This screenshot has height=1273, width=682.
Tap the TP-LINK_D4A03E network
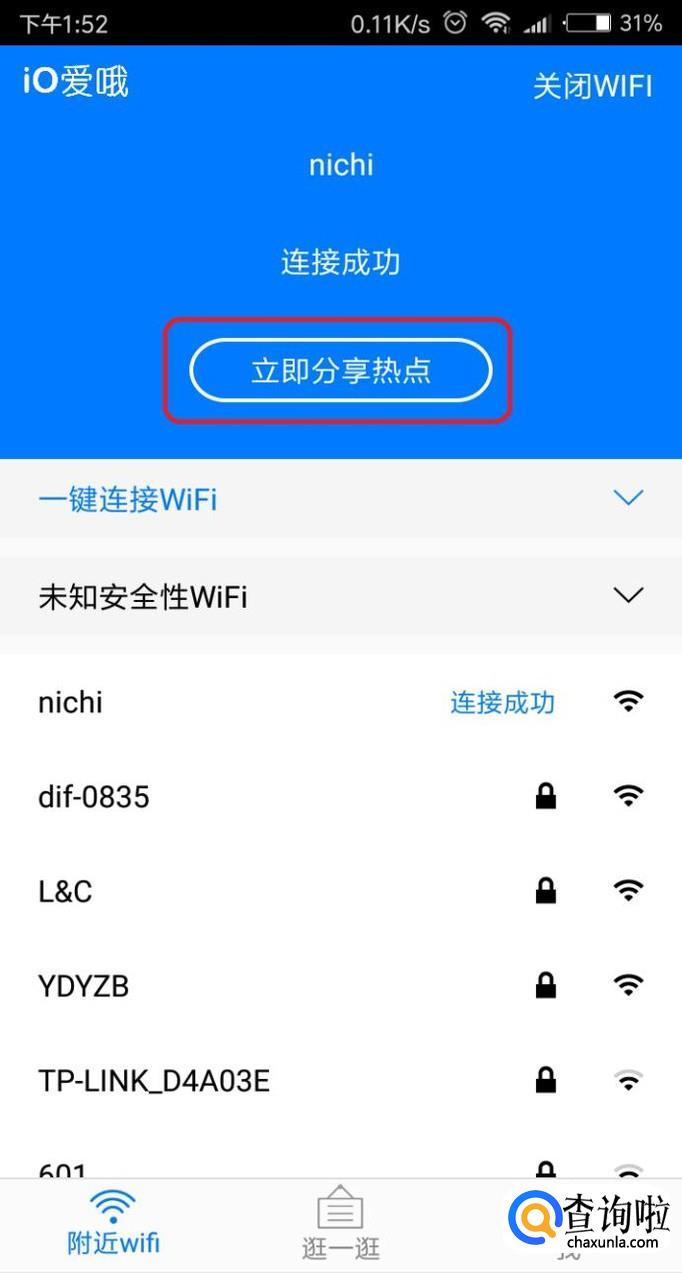[341, 1081]
